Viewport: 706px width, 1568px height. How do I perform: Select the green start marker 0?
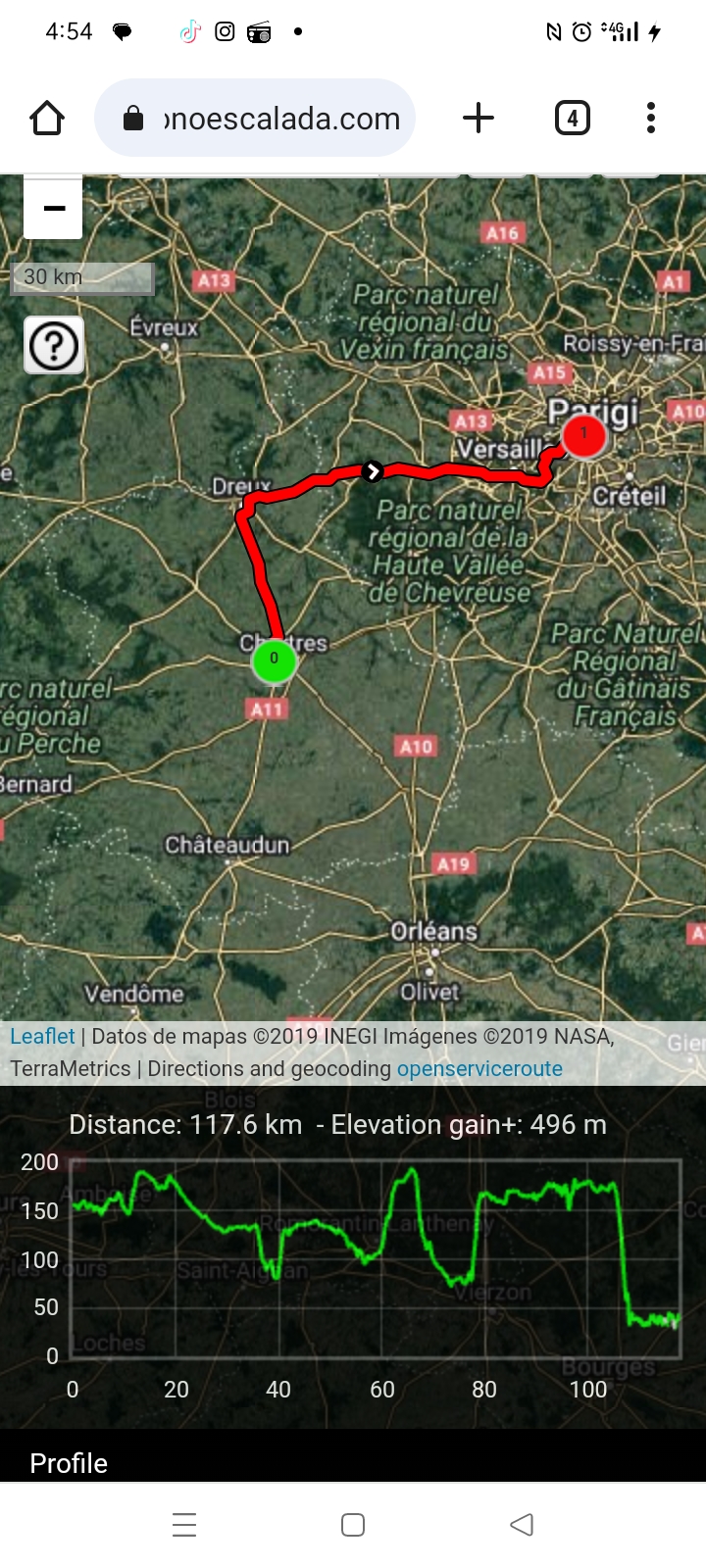[274, 661]
